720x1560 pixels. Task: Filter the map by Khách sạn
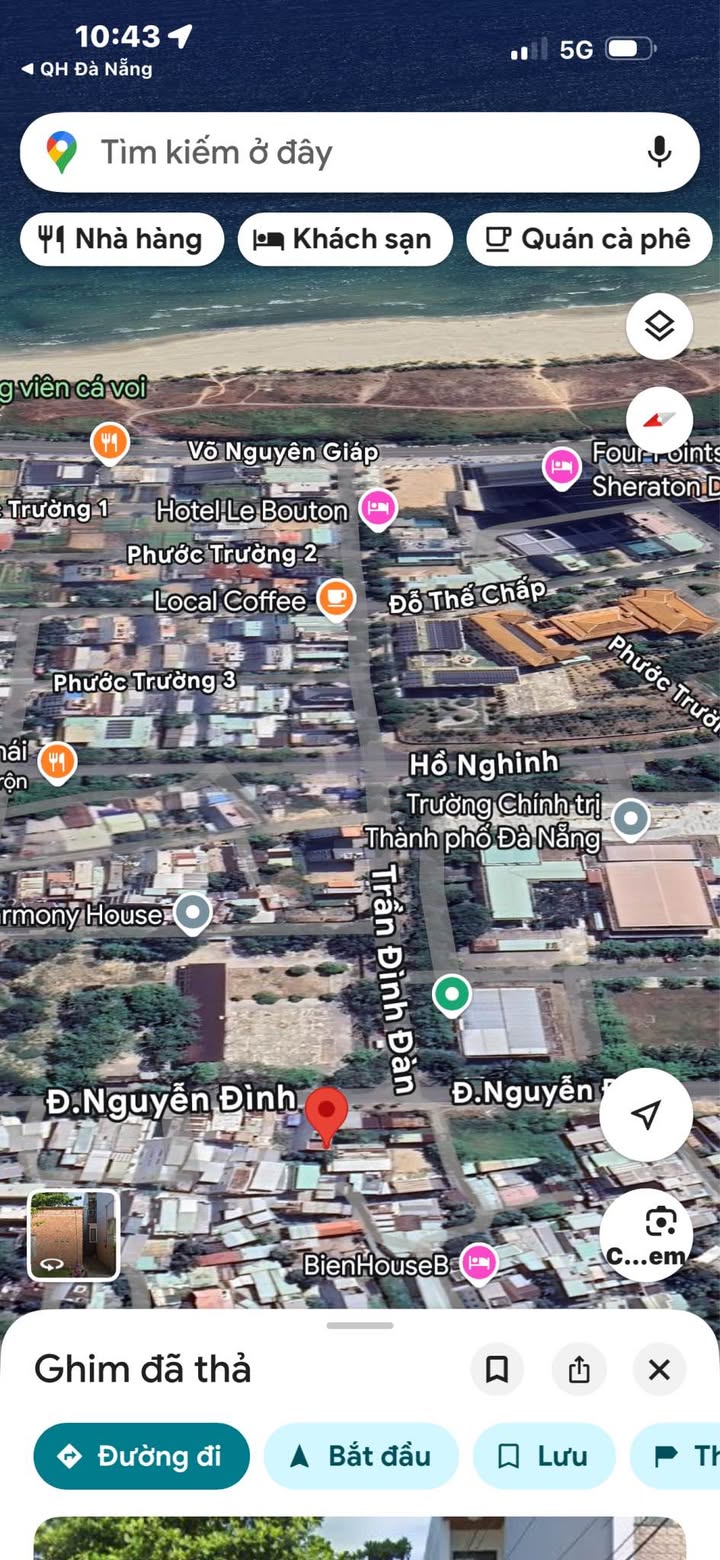coord(344,240)
